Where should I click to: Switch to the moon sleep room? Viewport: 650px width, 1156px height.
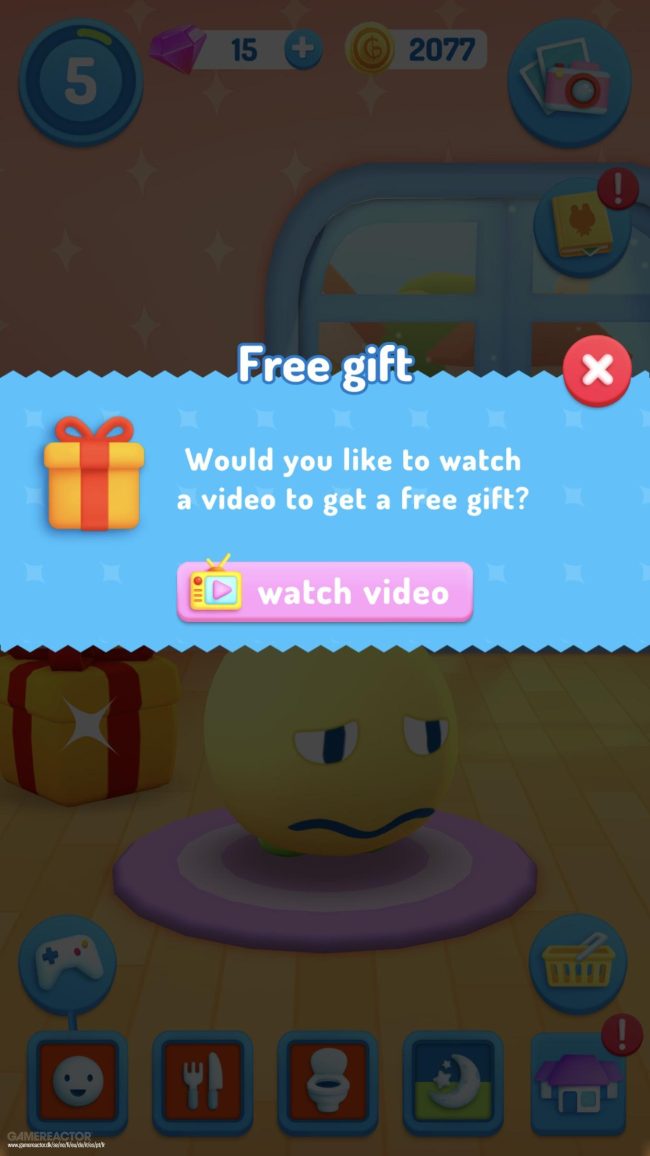click(x=453, y=1083)
